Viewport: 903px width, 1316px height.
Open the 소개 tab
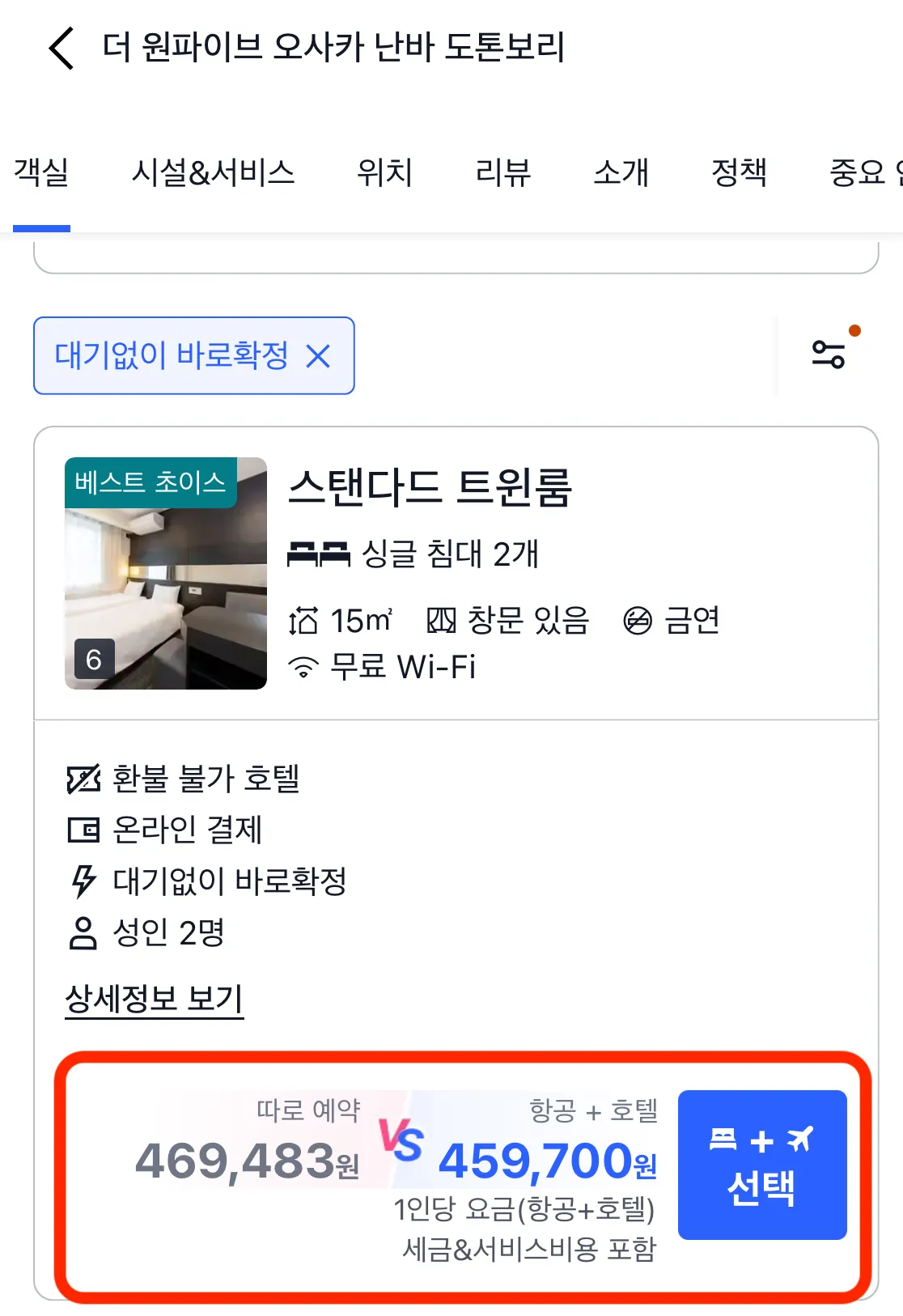tap(621, 172)
